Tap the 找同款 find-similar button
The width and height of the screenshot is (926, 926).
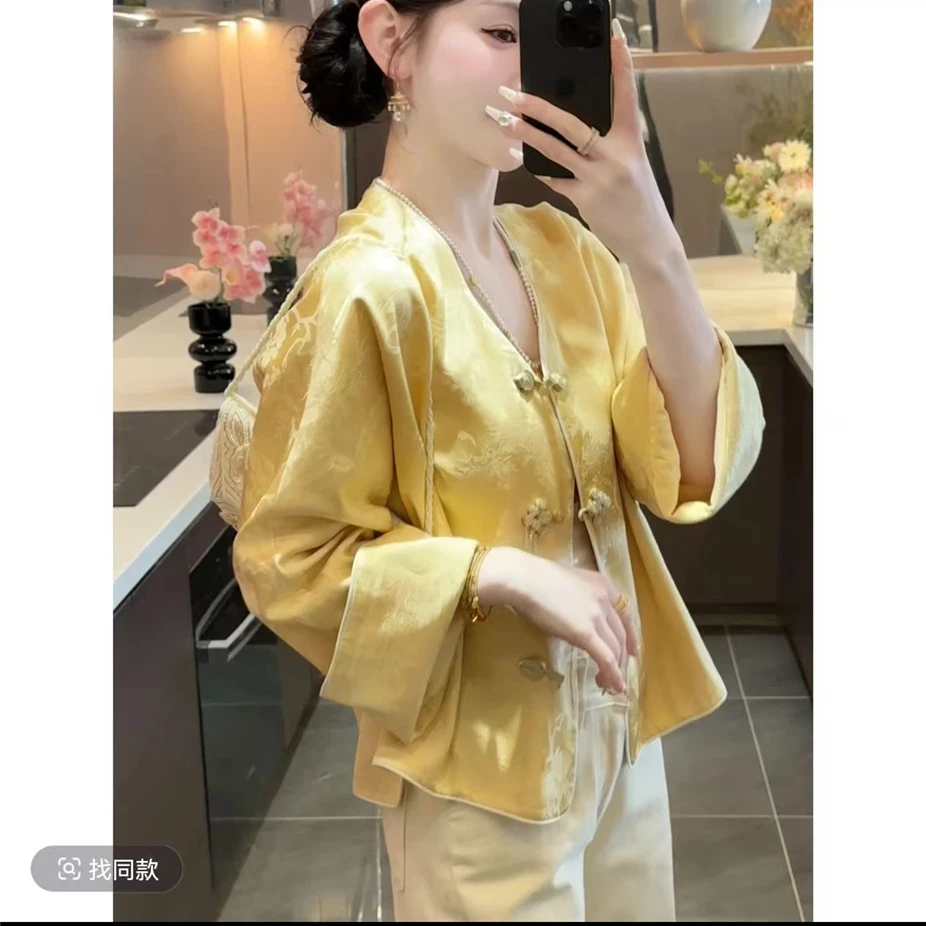pos(107,868)
